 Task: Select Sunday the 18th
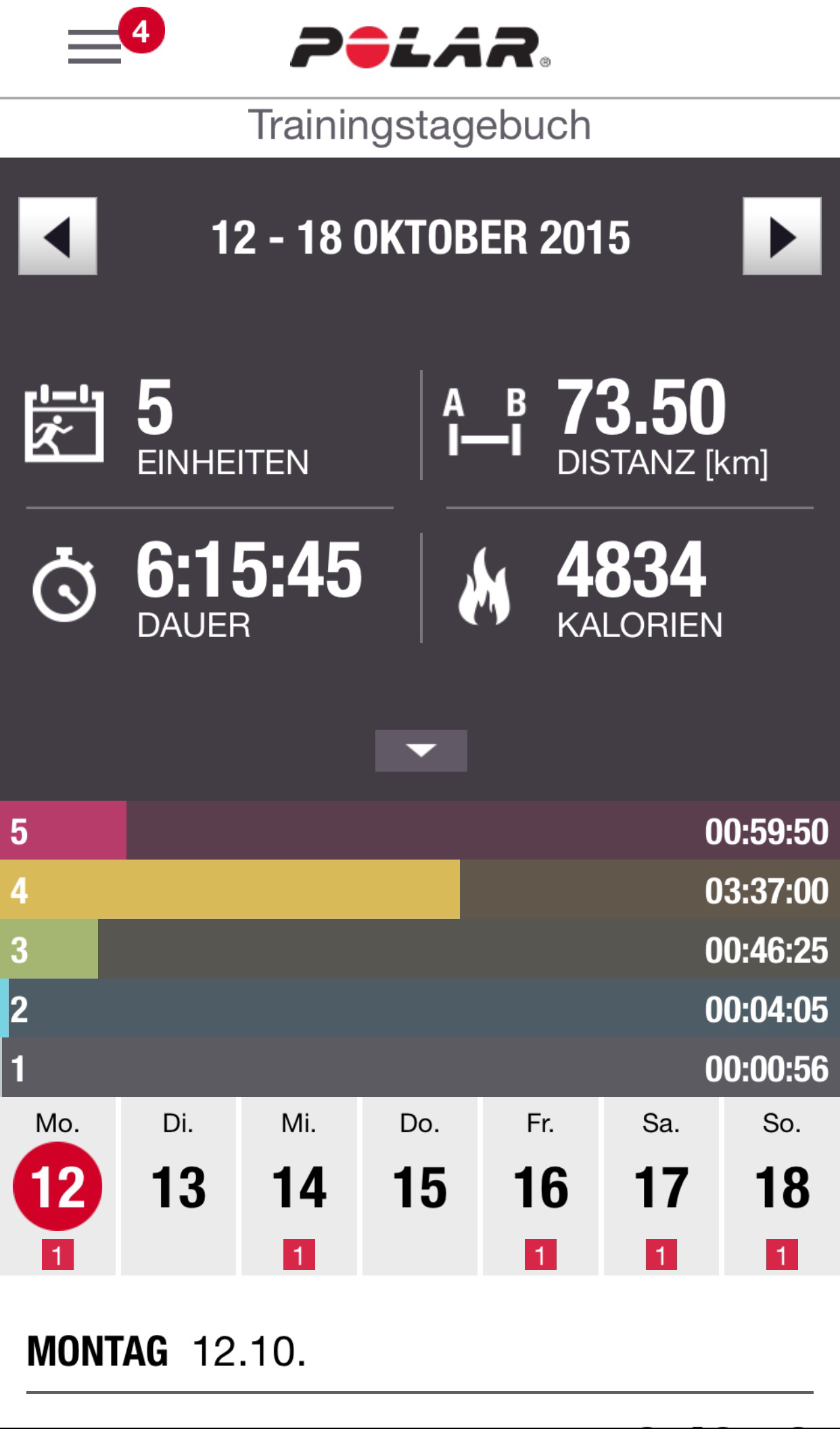pyautogui.click(x=782, y=1187)
